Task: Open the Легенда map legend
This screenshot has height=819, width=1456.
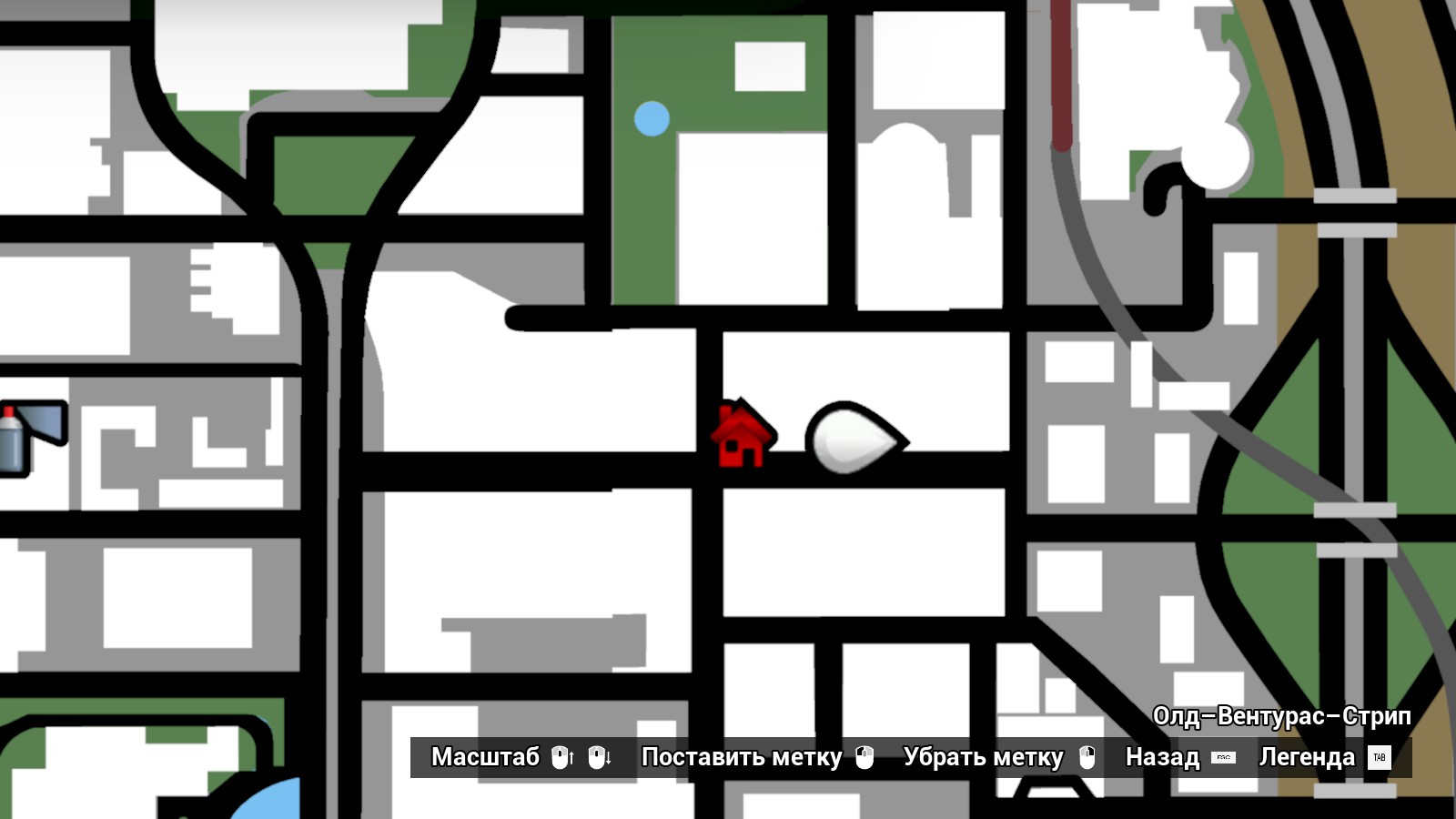Action: (1324, 757)
